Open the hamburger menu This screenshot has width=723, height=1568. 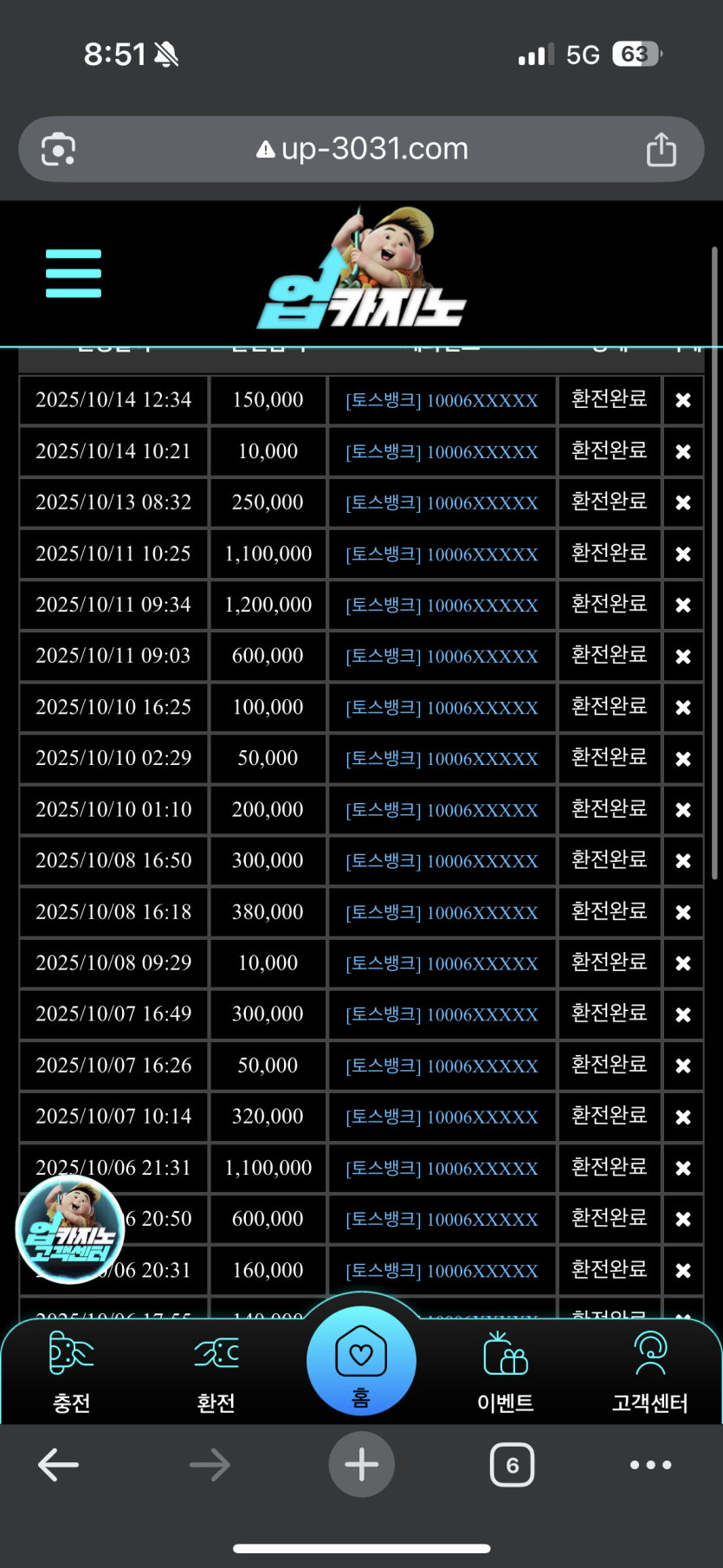[74, 274]
